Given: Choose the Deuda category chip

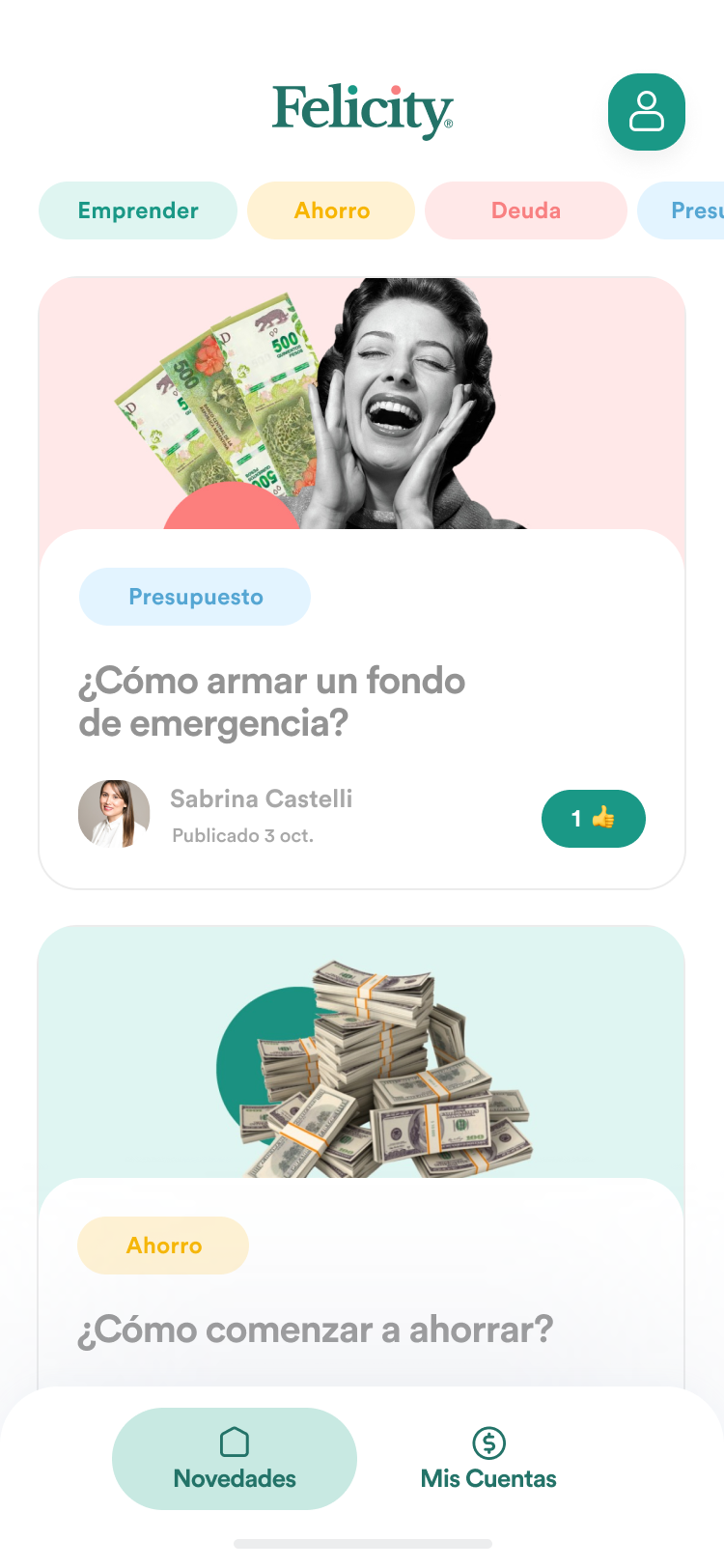Looking at the screenshot, I should click(x=525, y=210).
